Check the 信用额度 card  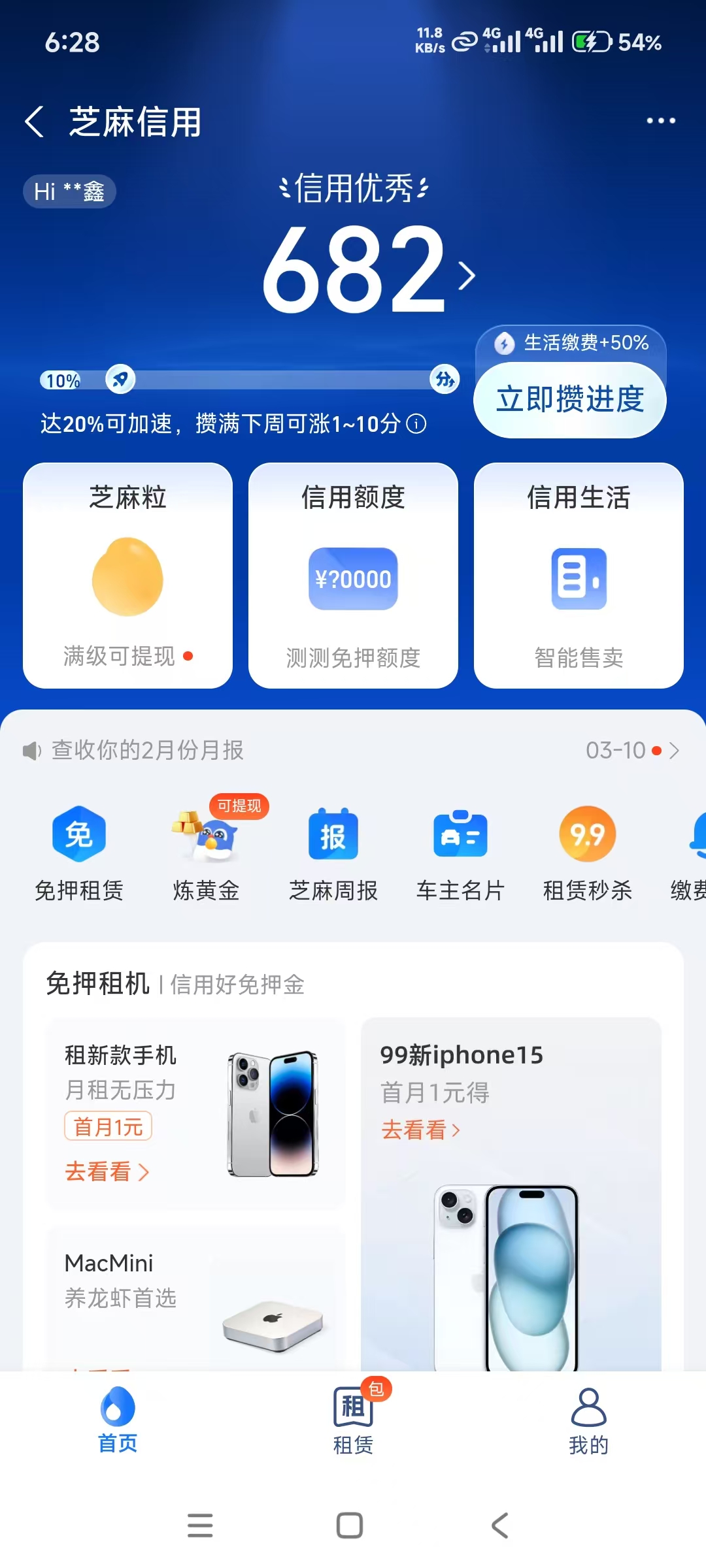click(x=353, y=575)
